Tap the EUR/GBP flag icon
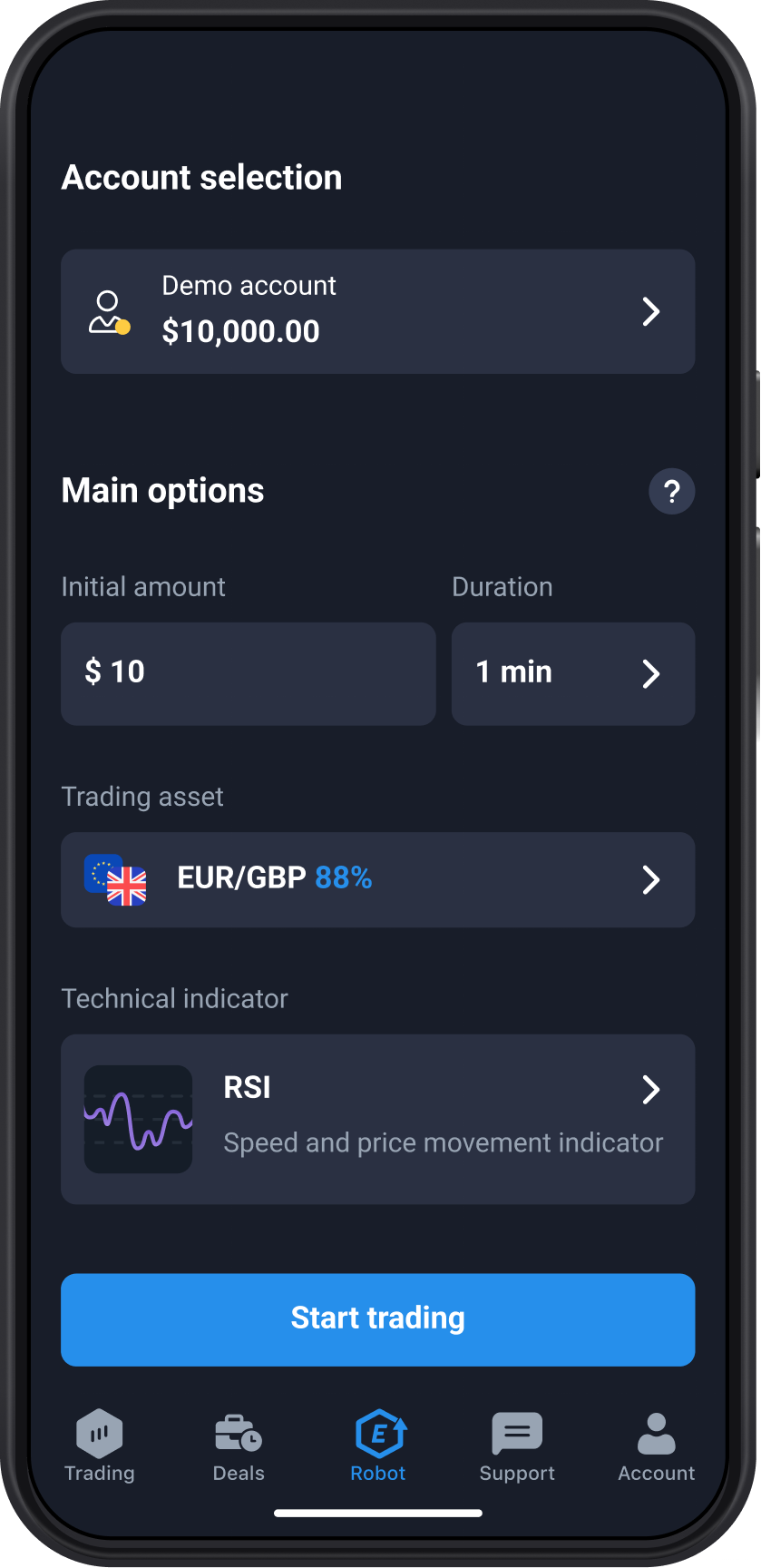761x1568 pixels. coord(116,879)
